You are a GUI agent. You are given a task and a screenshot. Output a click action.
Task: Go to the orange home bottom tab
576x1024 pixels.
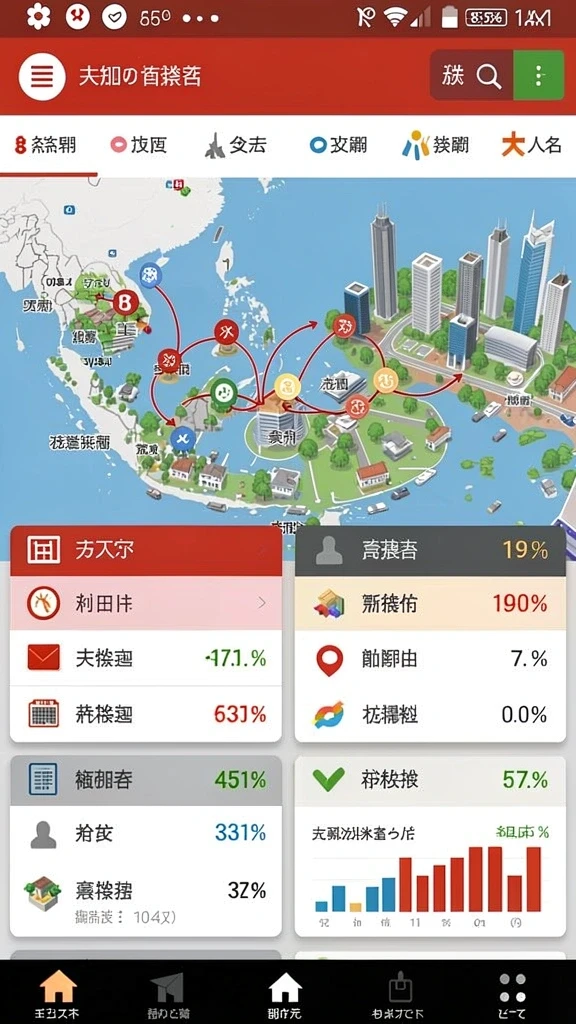57,993
